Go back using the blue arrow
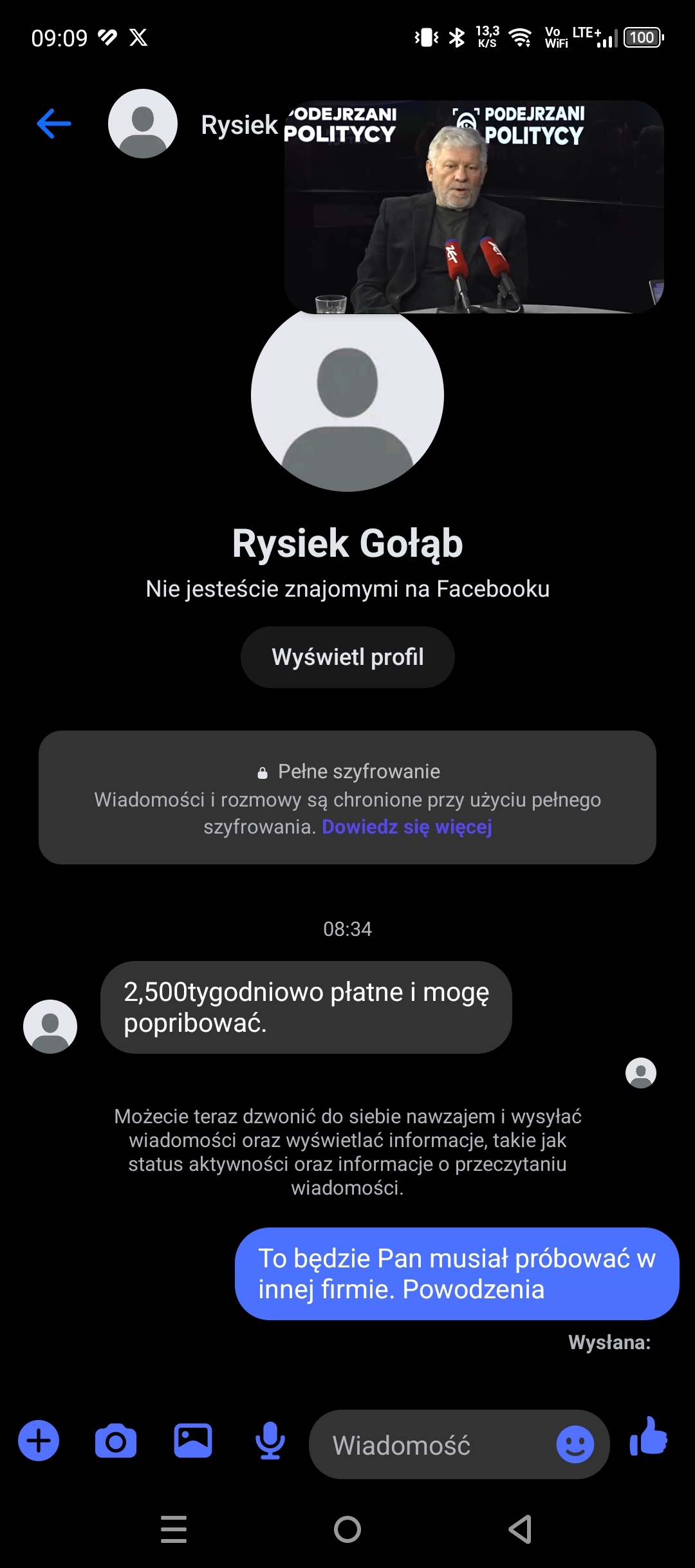695x1568 pixels. point(54,124)
